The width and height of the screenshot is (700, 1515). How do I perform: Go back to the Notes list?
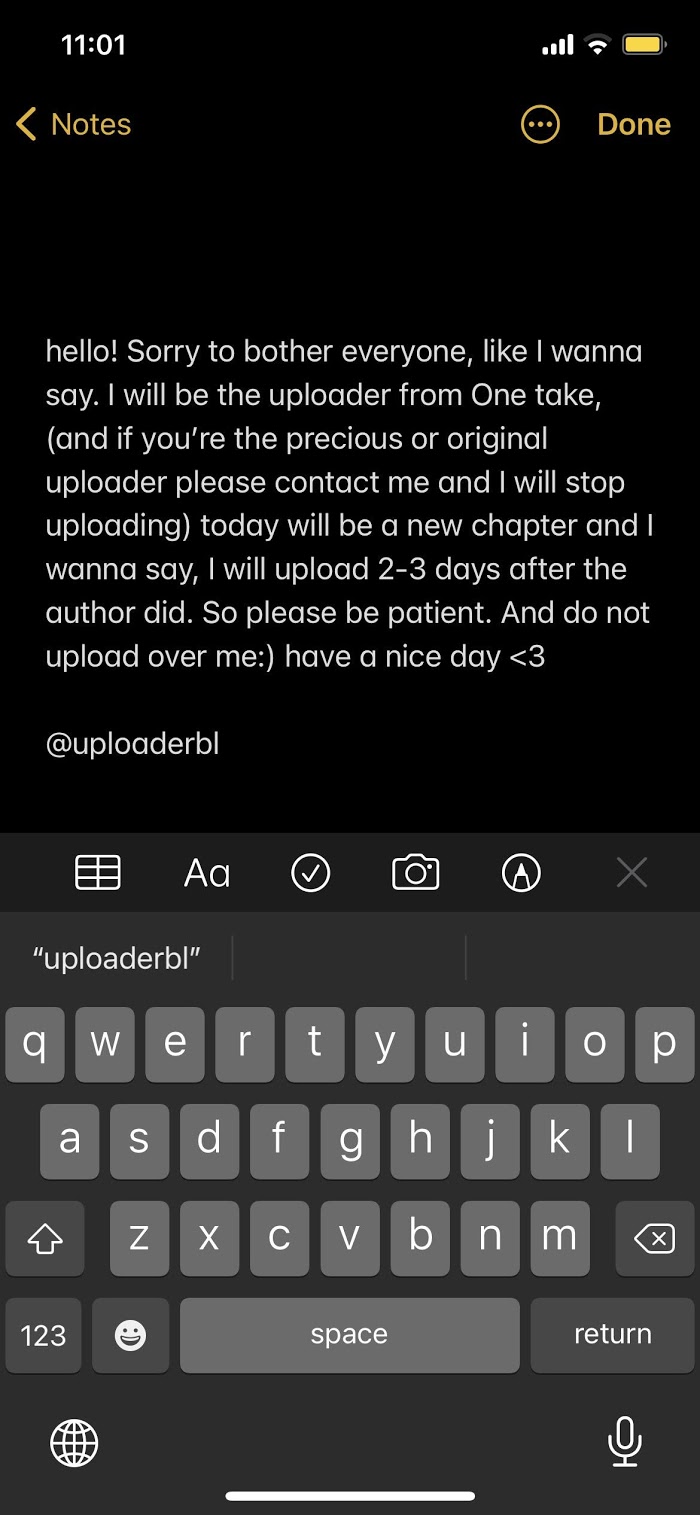74,125
